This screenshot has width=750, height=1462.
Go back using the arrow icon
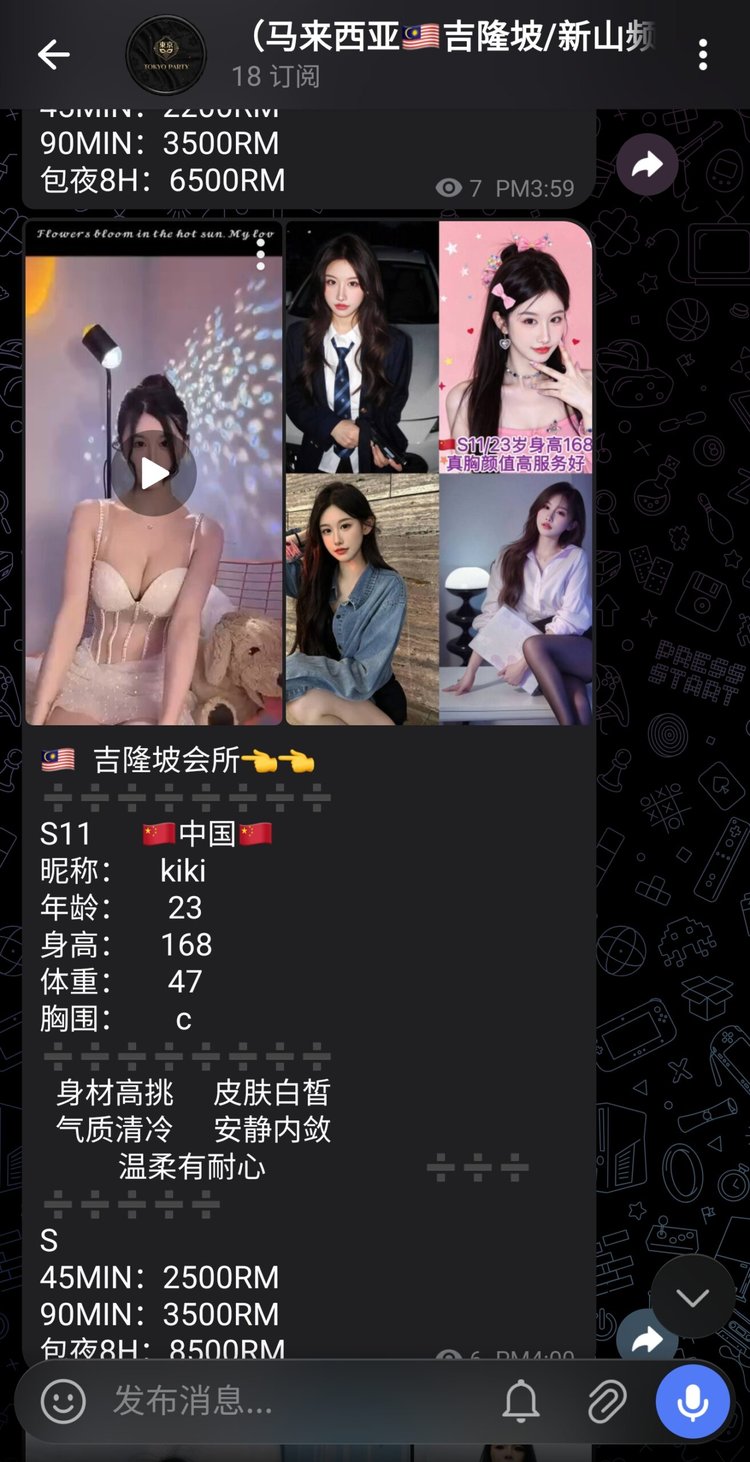[53, 55]
